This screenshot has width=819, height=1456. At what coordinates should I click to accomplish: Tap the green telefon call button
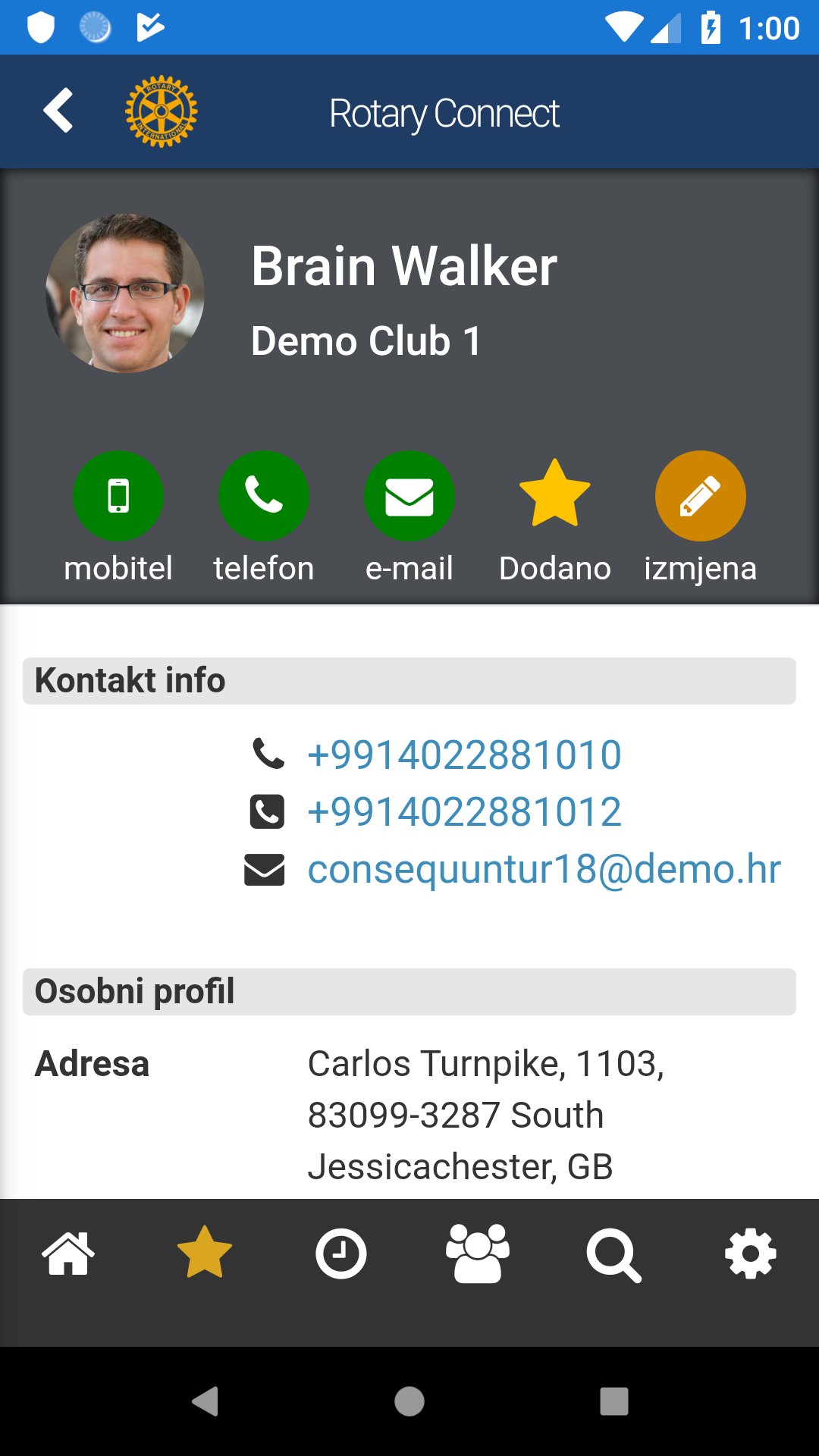tap(264, 496)
